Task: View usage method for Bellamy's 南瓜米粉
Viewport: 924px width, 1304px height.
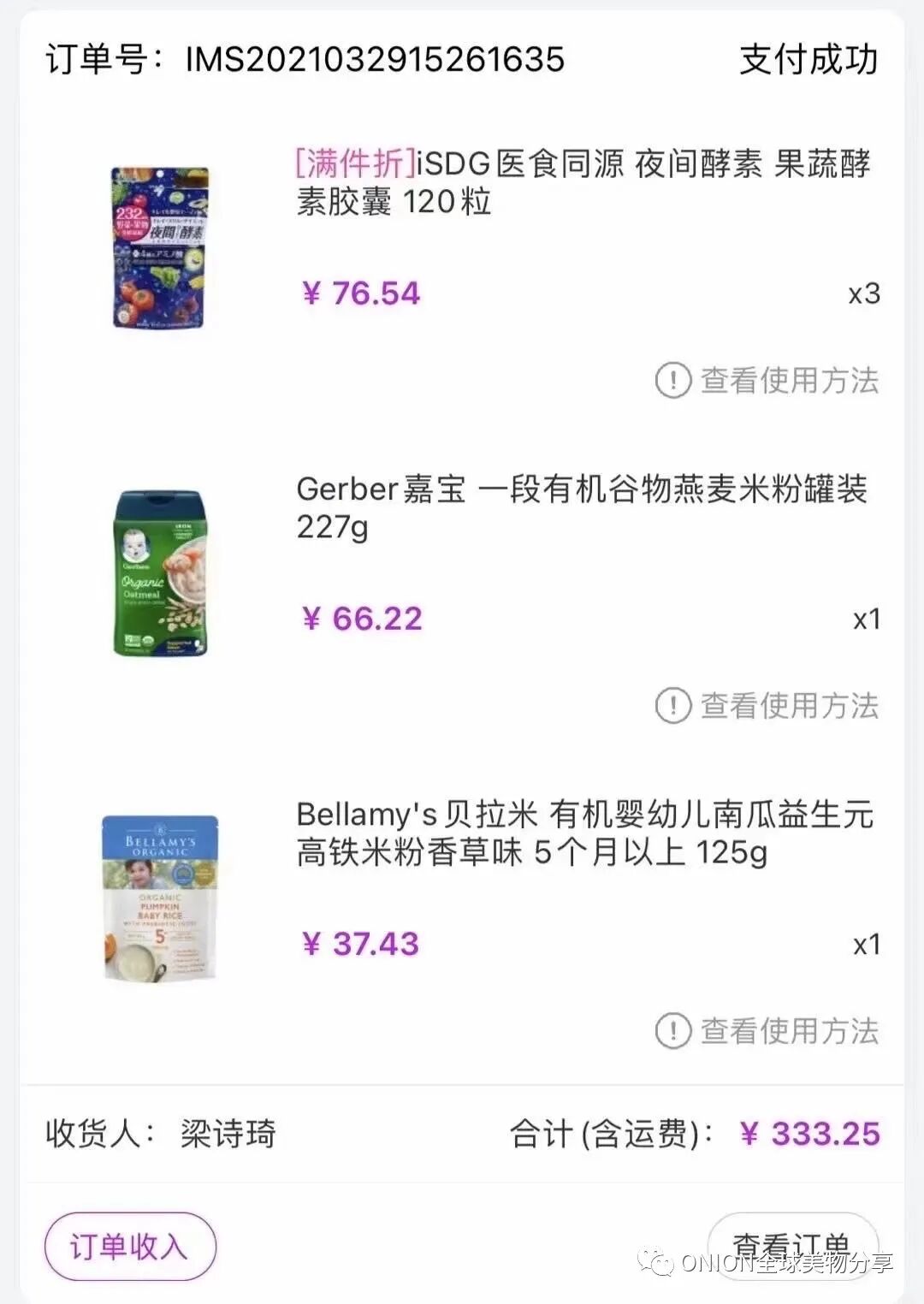Action: pyautogui.click(x=767, y=1030)
